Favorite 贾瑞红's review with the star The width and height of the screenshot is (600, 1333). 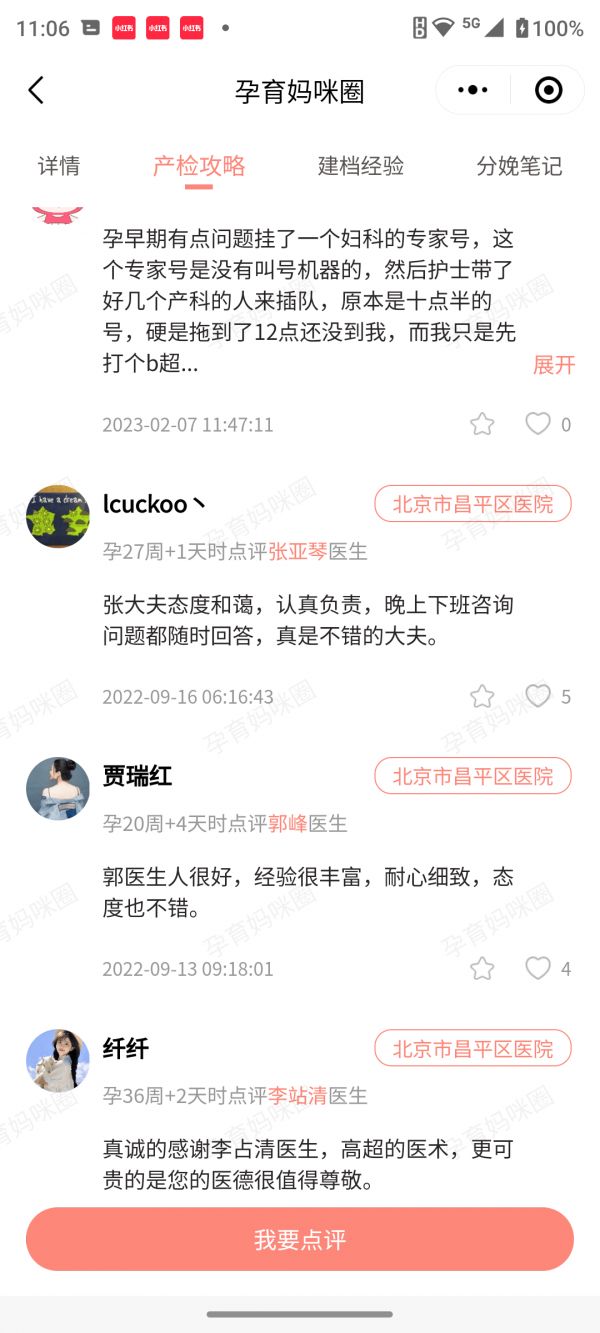482,968
